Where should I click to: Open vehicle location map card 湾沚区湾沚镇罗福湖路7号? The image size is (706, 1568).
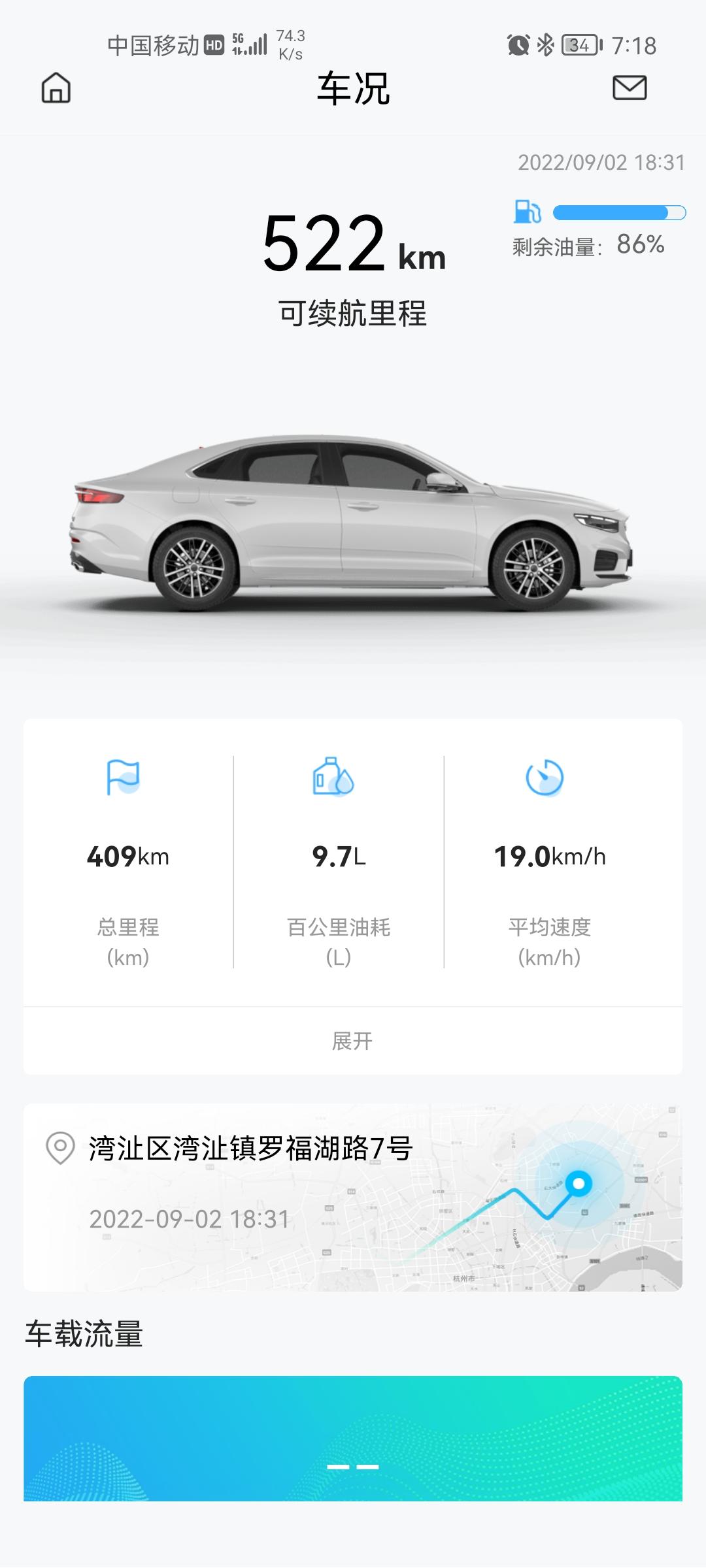click(352, 1197)
